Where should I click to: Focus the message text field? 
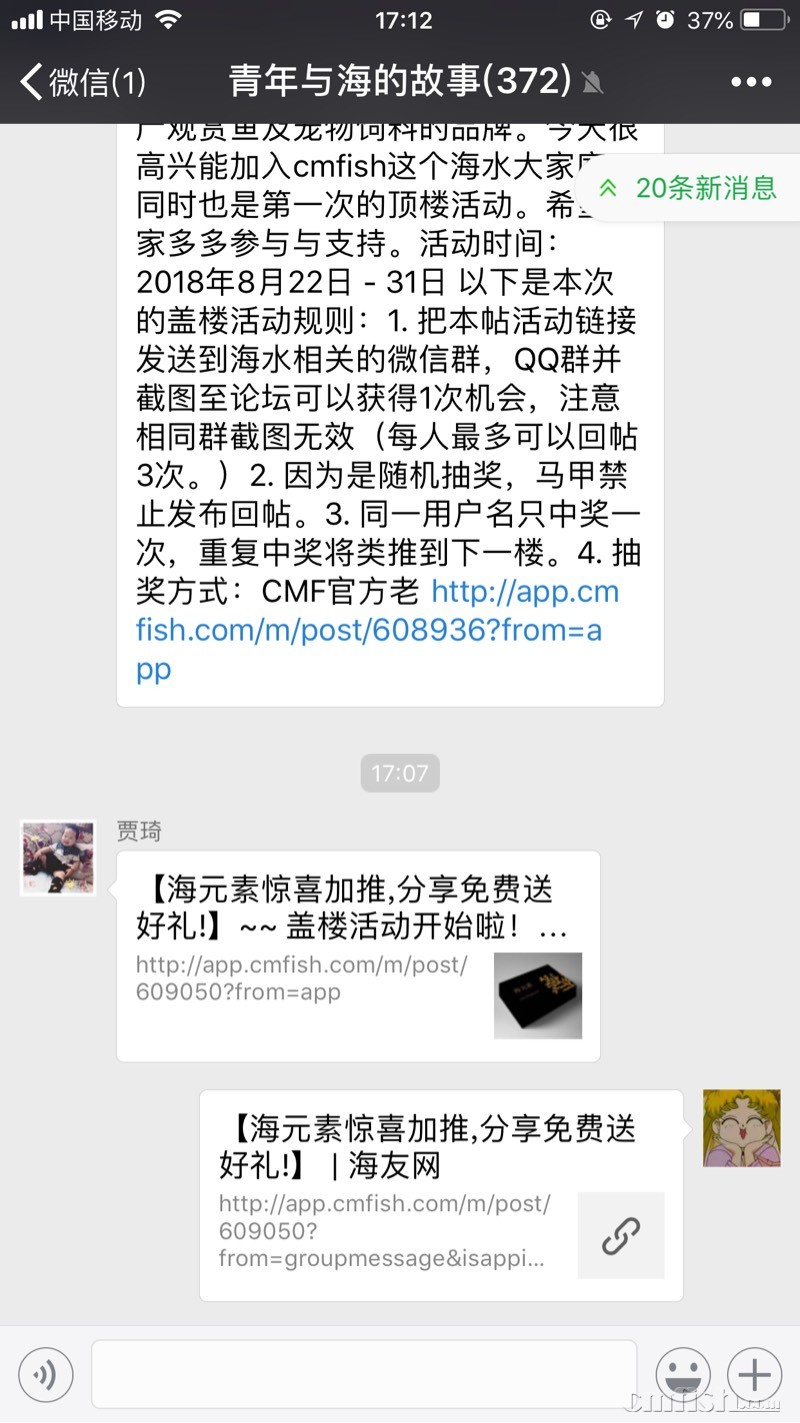click(x=364, y=1375)
